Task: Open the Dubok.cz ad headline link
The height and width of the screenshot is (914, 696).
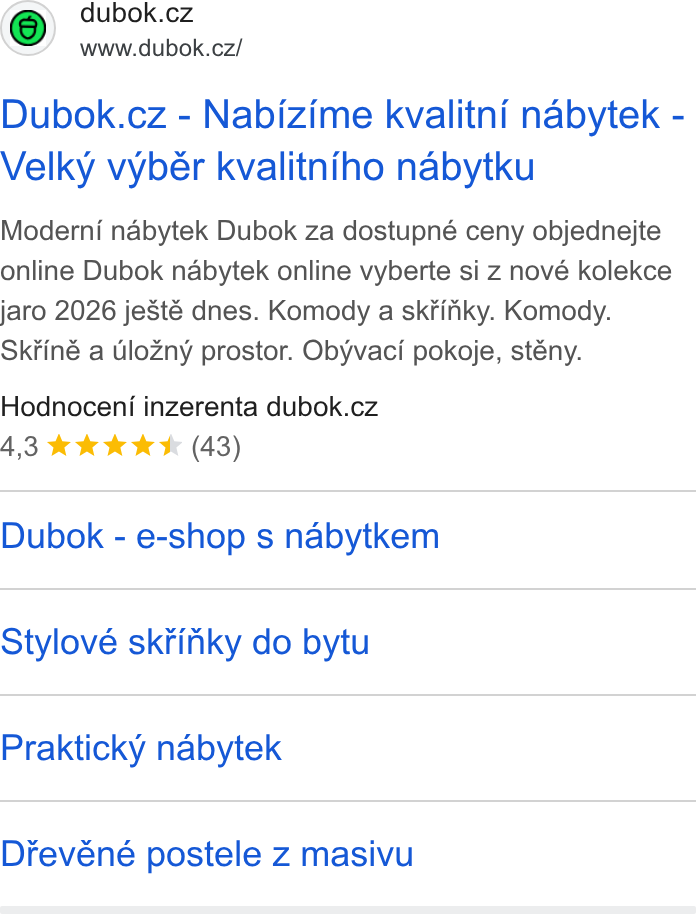Action: click(x=342, y=140)
